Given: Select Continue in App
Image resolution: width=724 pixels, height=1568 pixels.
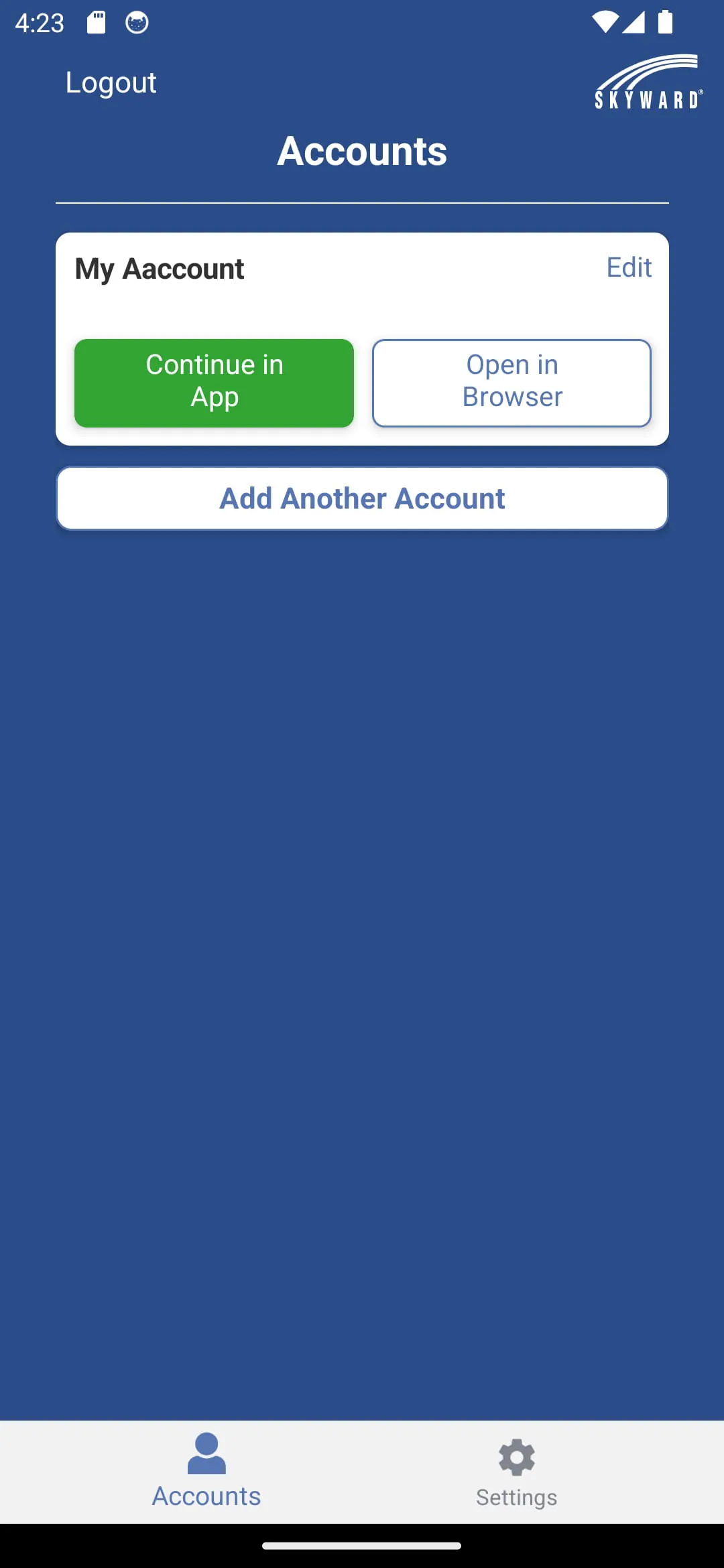Looking at the screenshot, I should click(214, 382).
